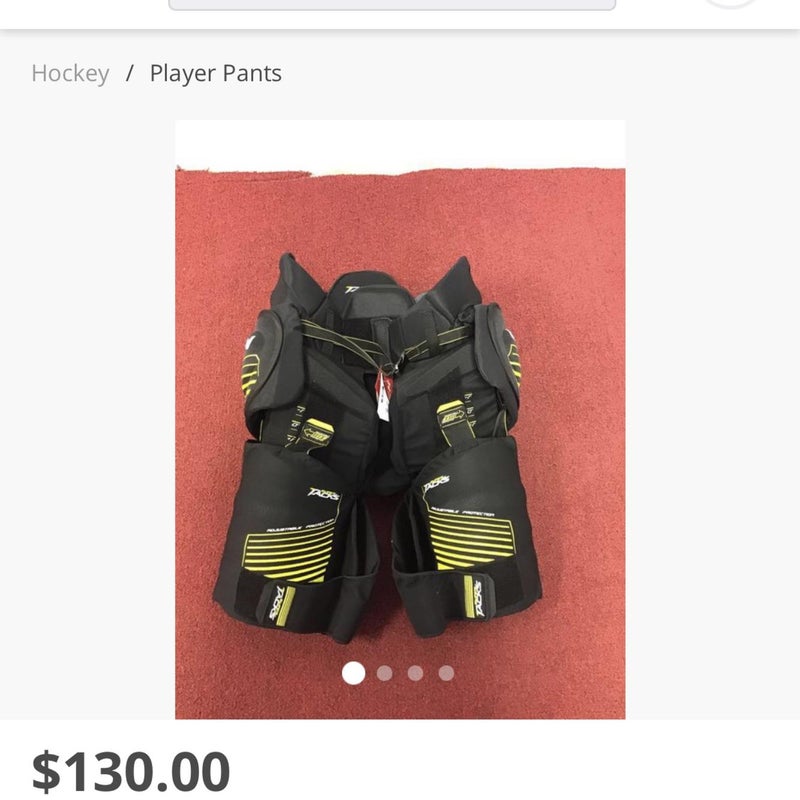Image resolution: width=800 pixels, height=800 pixels.
Task: Jump to the third photo dot
Action: [x=415, y=673]
